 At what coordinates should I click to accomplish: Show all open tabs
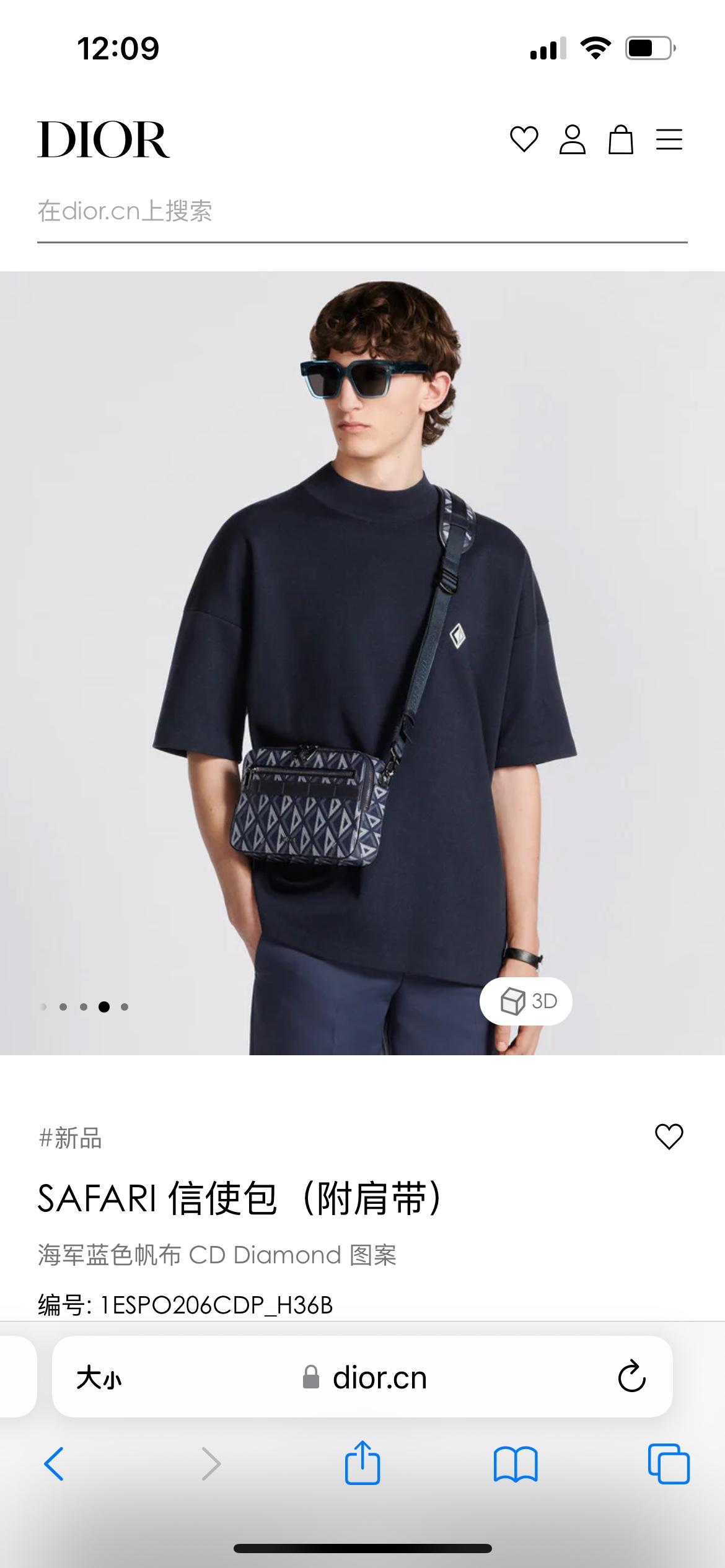pos(669,1464)
